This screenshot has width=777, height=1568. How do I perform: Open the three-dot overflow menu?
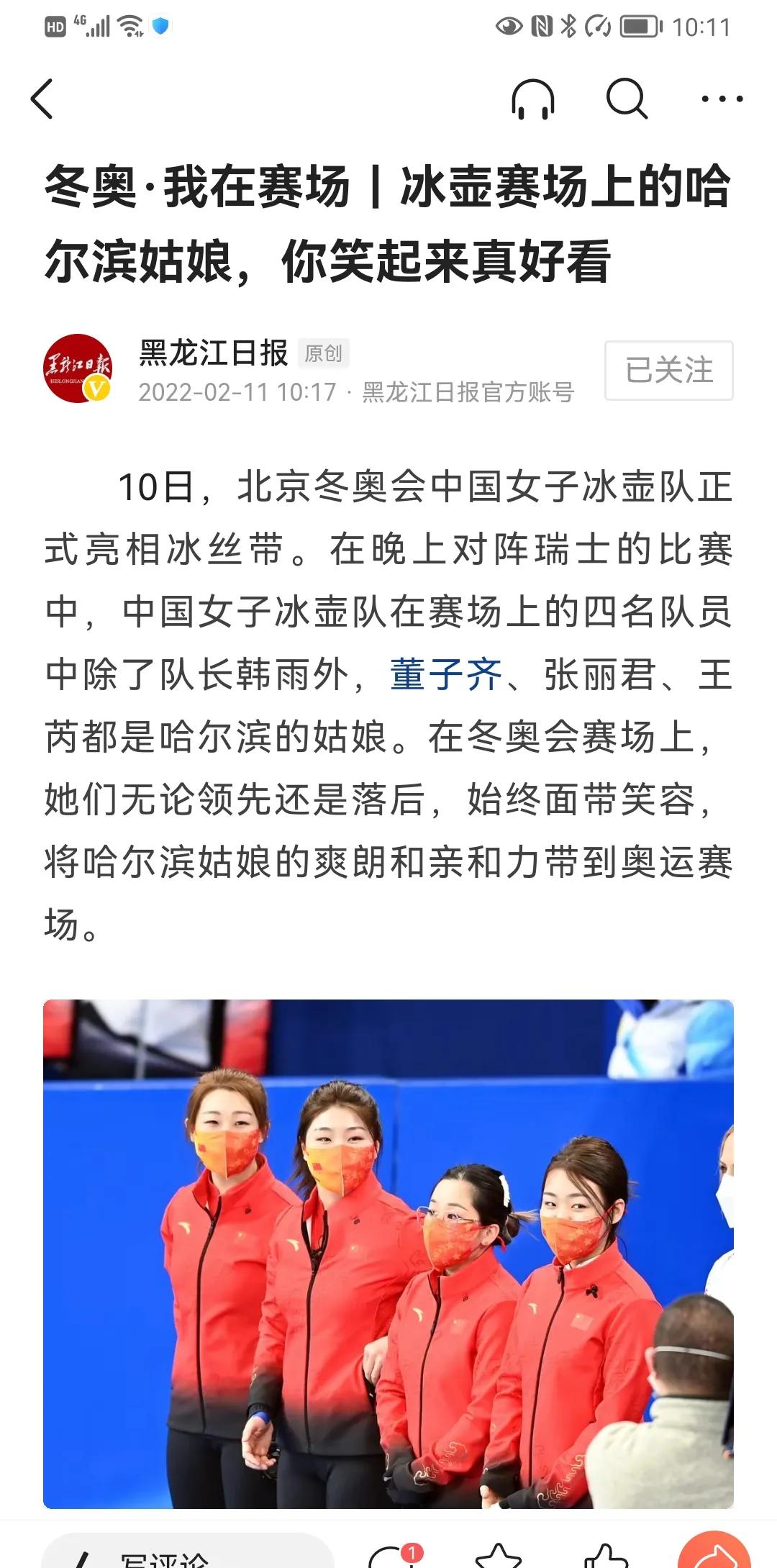[x=722, y=99]
